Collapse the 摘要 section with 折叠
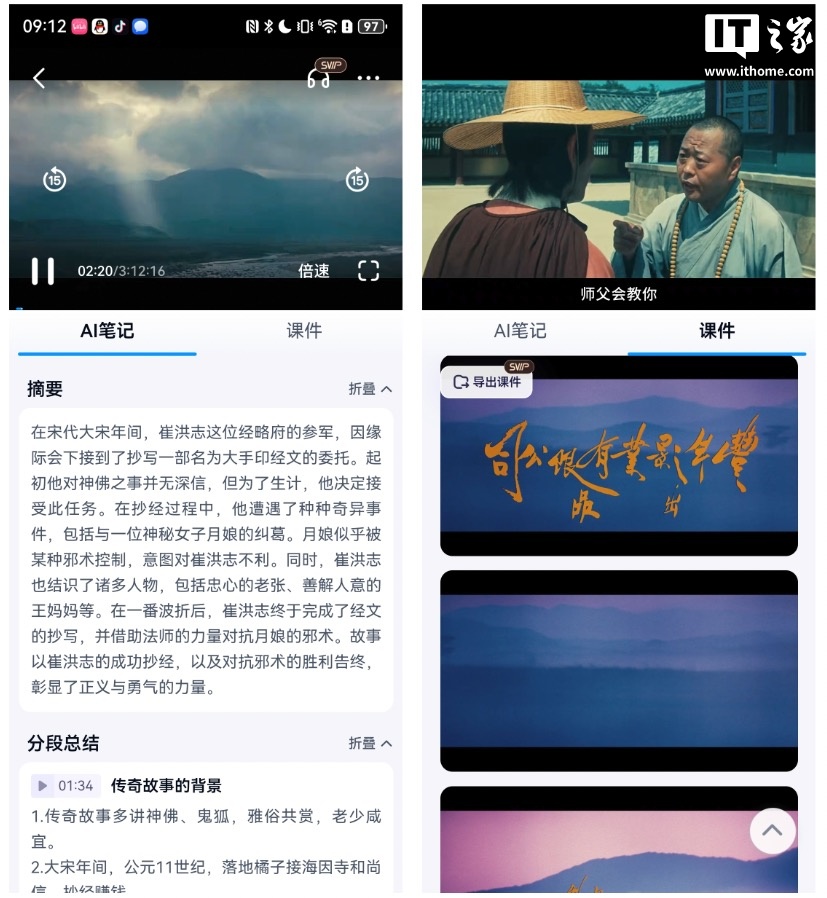 click(370, 389)
